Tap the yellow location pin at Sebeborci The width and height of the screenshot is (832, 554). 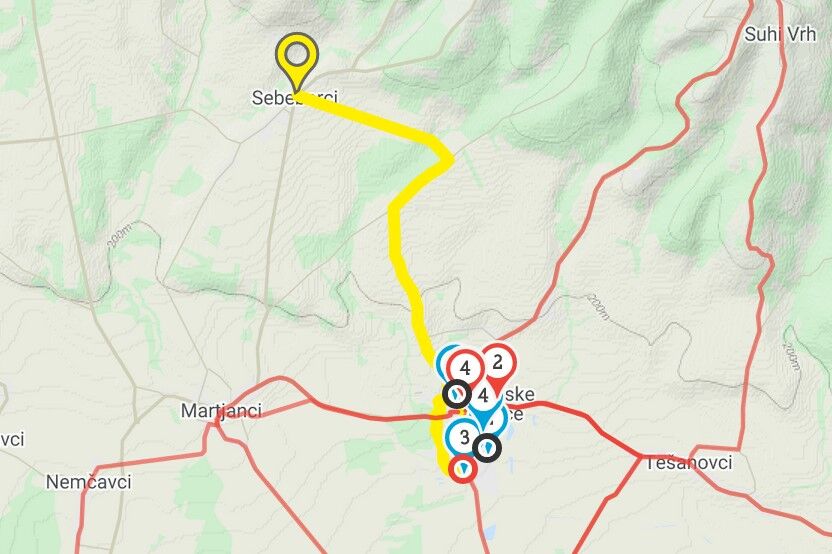point(297,54)
